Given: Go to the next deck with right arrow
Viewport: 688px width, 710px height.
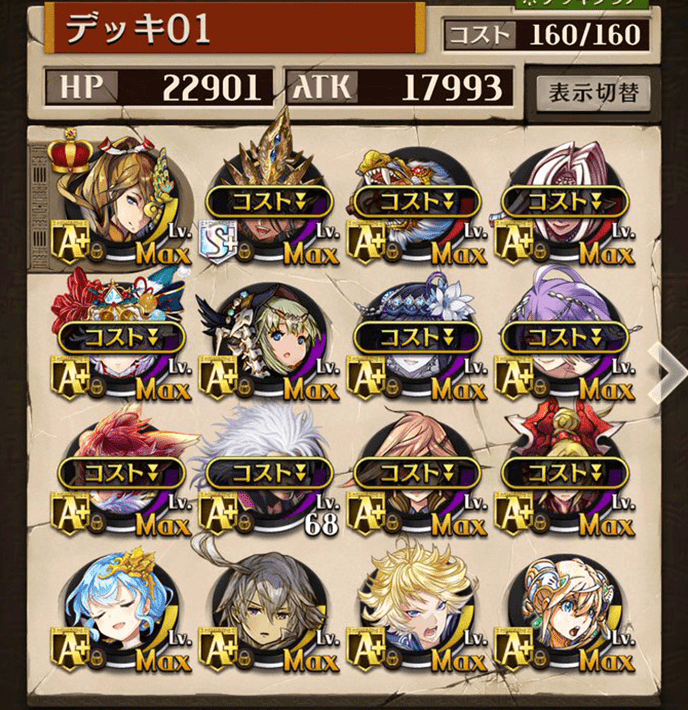Looking at the screenshot, I should pos(665,370).
